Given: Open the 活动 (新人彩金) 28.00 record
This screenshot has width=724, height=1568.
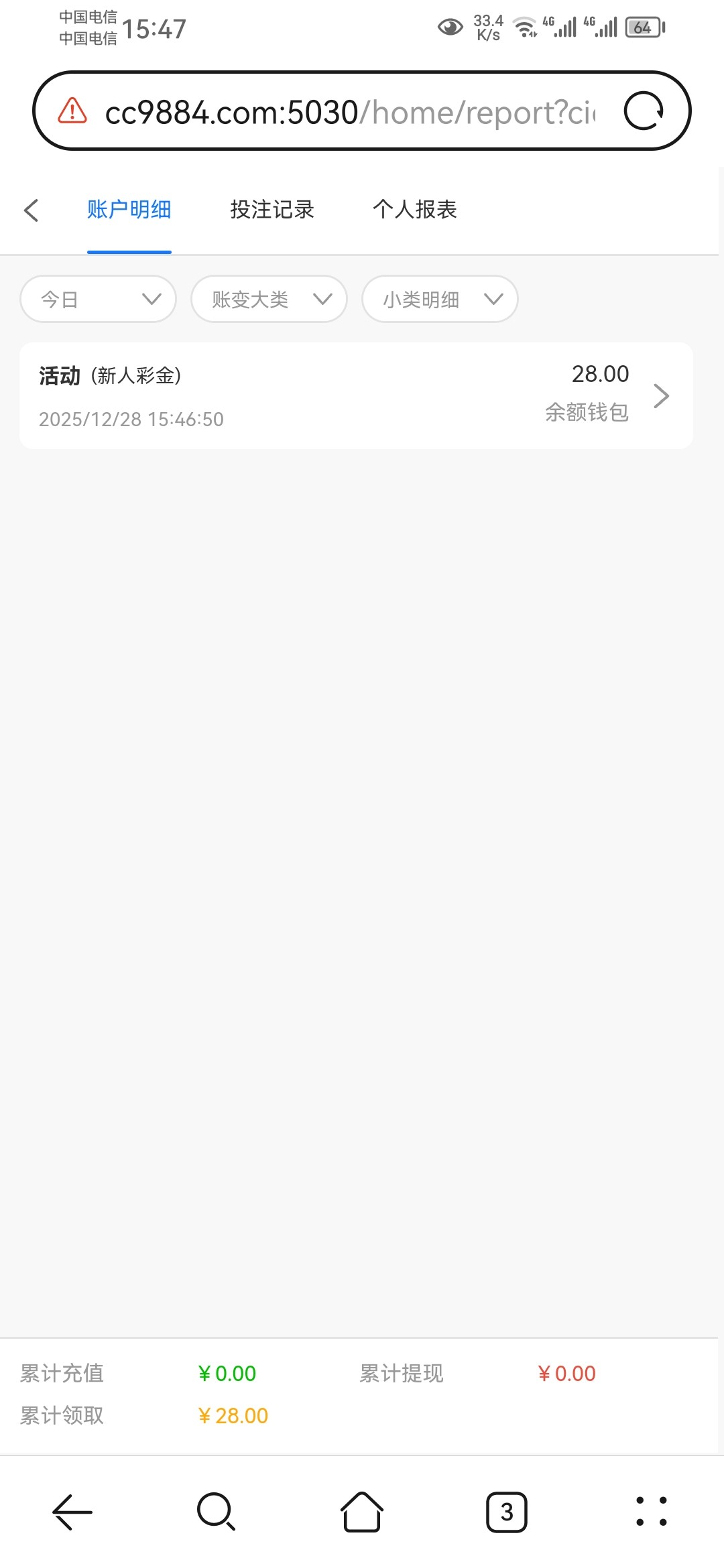Looking at the screenshot, I should tap(356, 396).
